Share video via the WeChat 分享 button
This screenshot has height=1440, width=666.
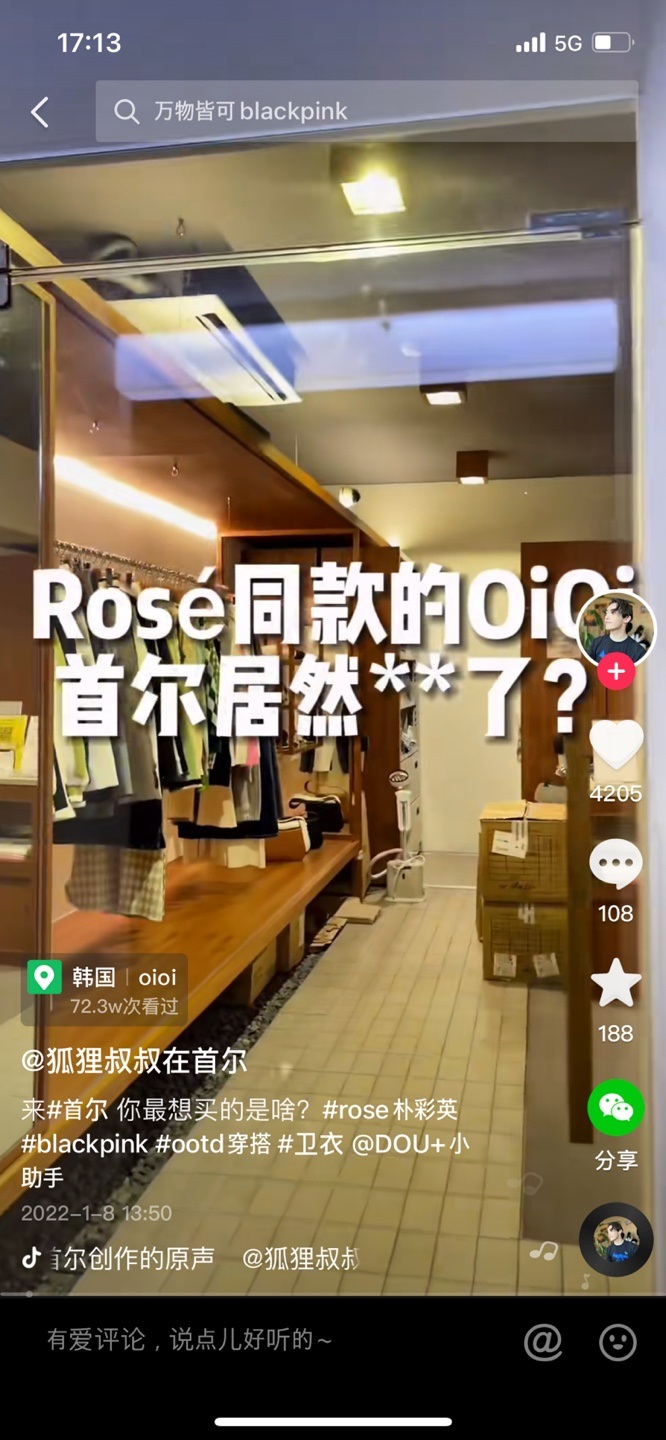point(615,1108)
